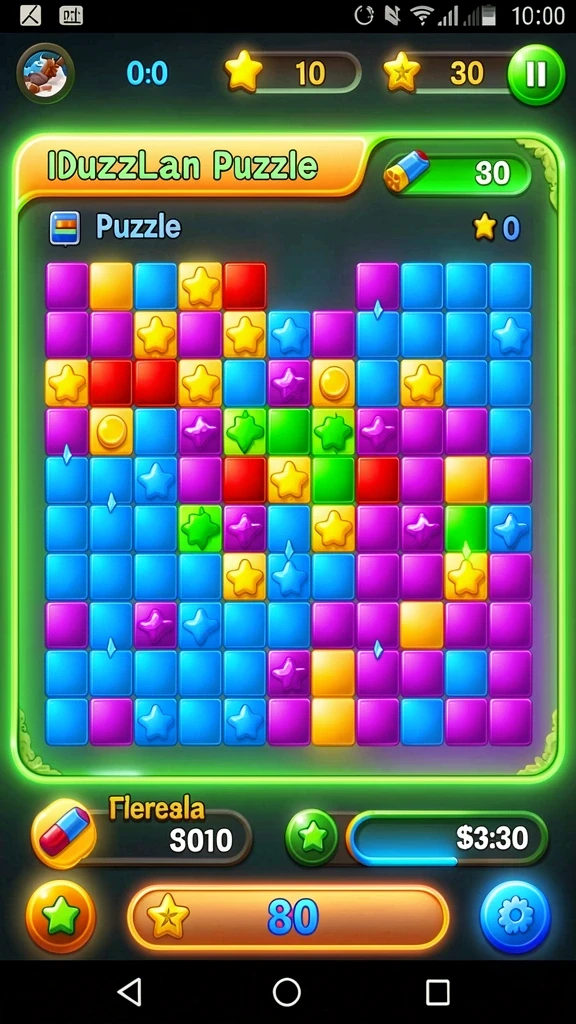Tap the hammer booster showing 30

click(457, 174)
